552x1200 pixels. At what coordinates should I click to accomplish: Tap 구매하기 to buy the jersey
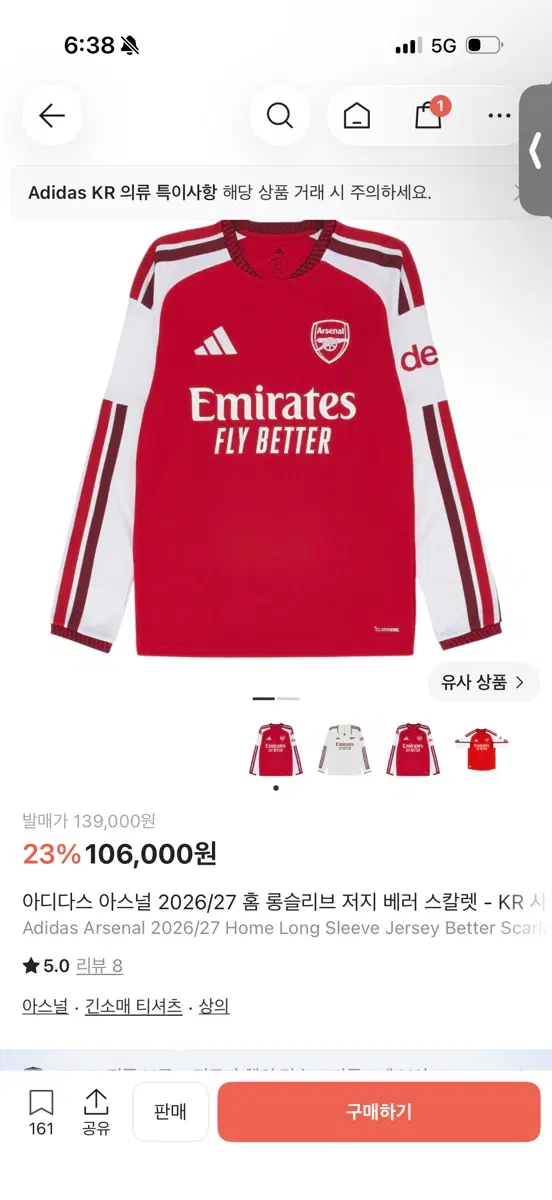point(379,1112)
